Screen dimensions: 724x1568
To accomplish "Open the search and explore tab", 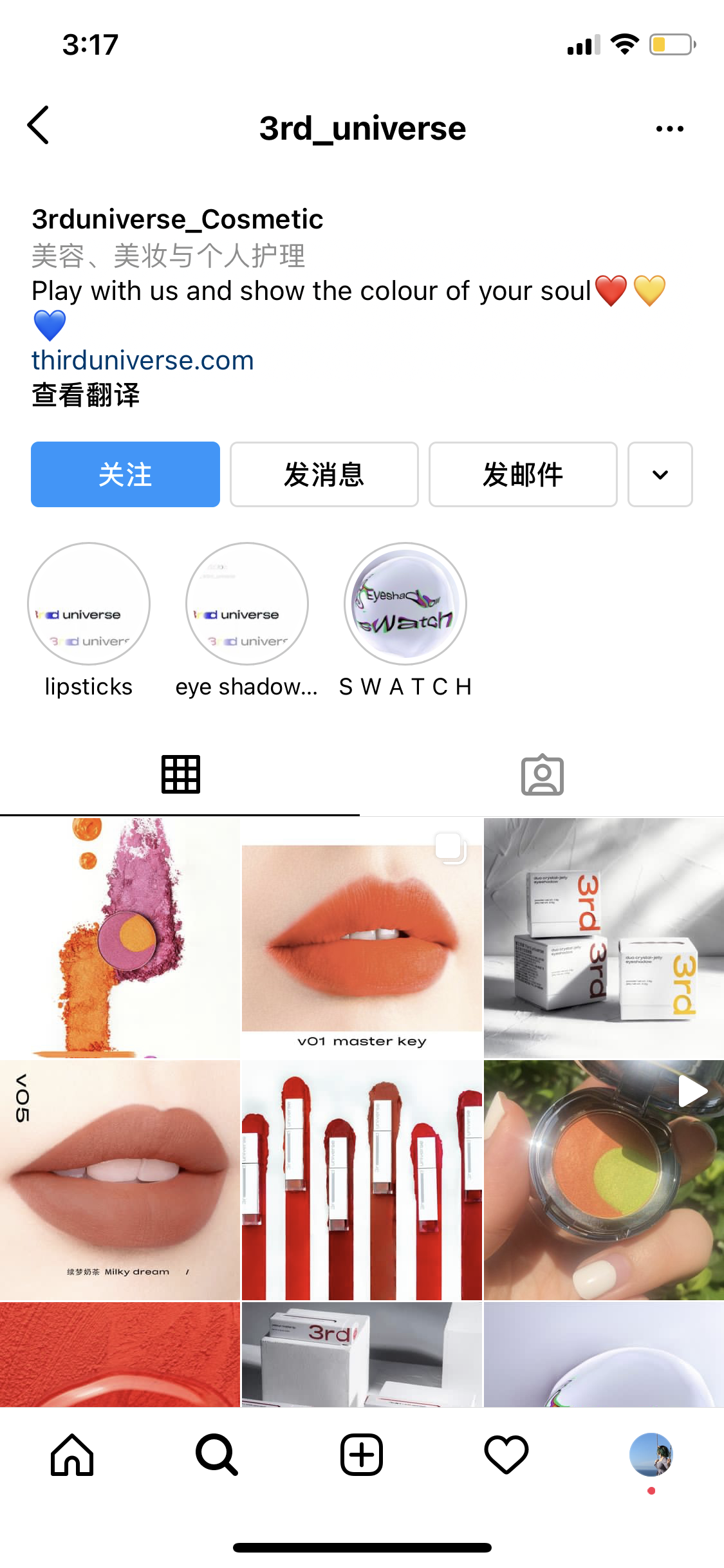I will pyautogui.click(x=217, y=1455).
